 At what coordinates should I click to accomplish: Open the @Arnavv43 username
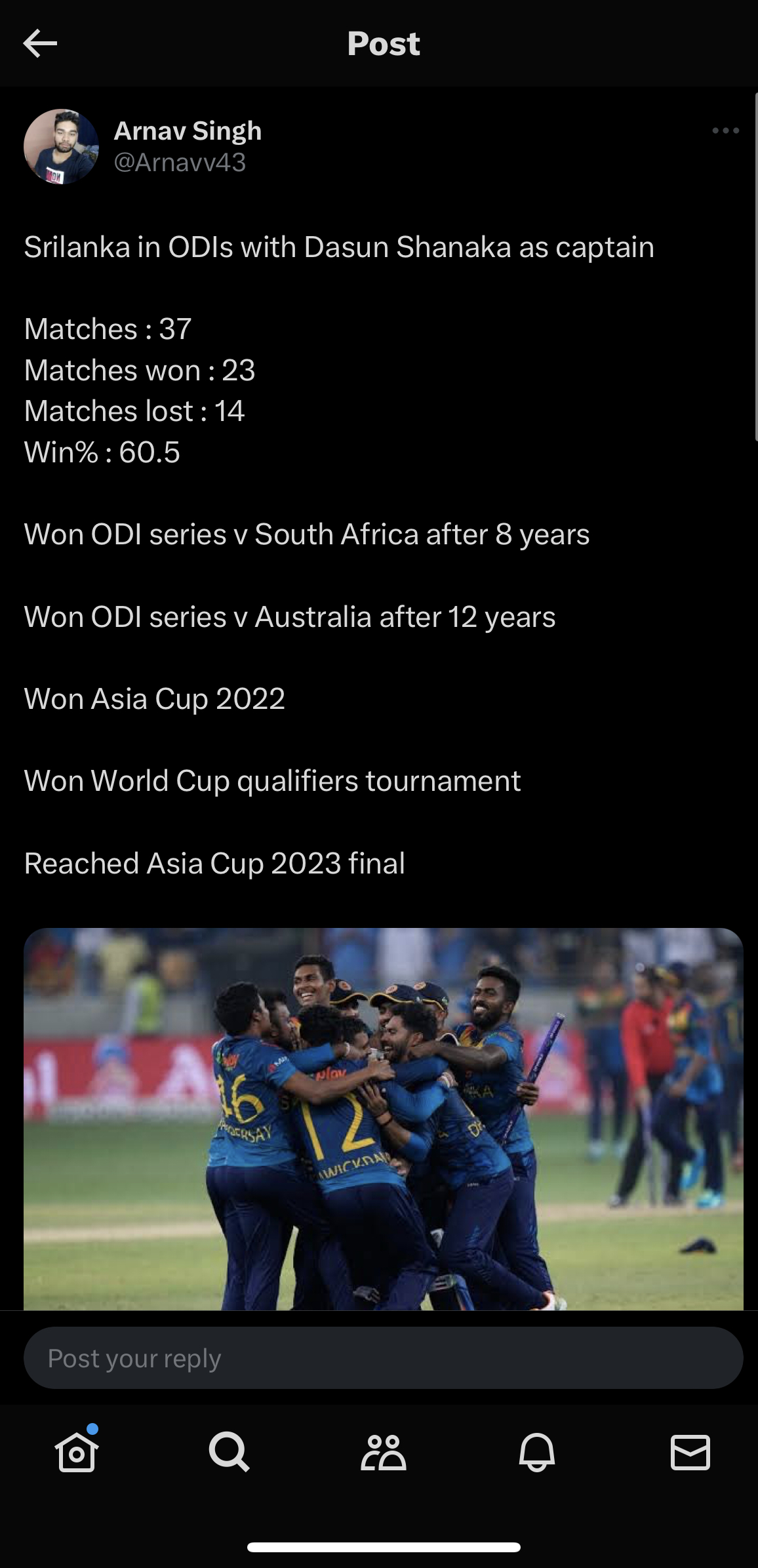point(180,162)
